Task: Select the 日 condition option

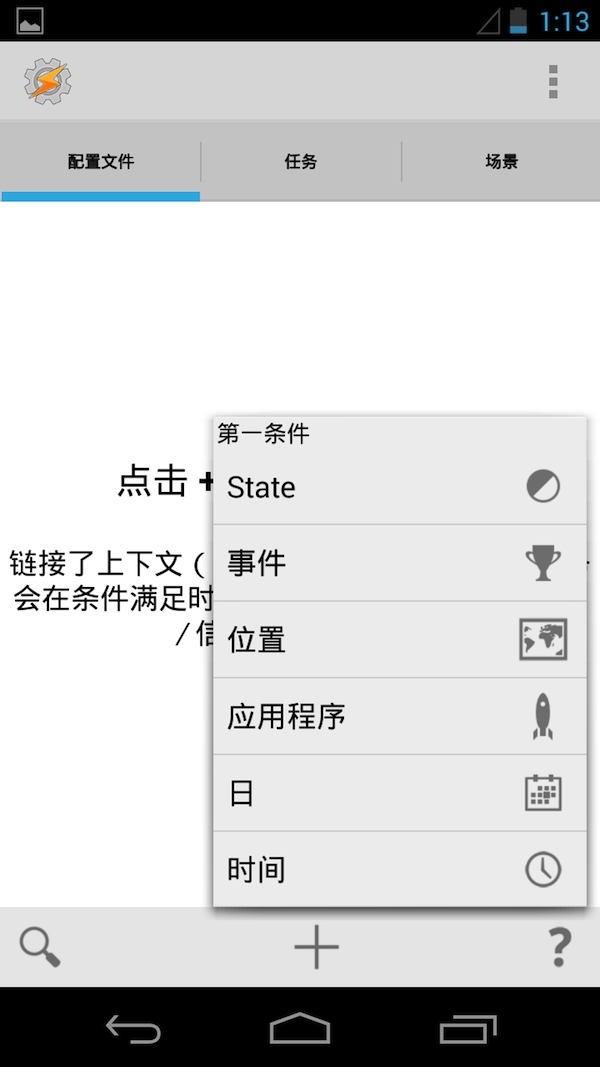Action: tap(400, 793)
